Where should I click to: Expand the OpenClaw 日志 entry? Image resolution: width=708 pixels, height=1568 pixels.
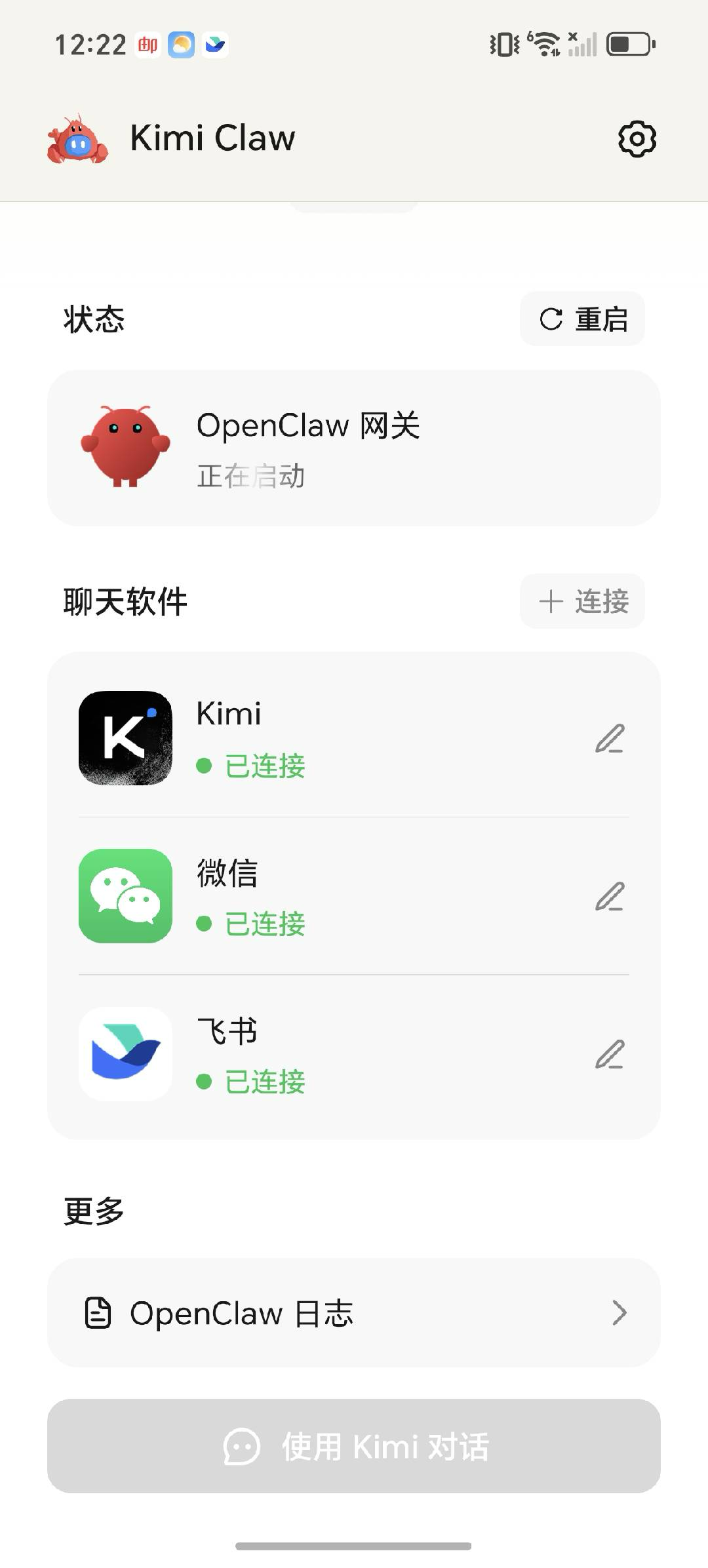pyautogui.click(x=619, y=1312)
